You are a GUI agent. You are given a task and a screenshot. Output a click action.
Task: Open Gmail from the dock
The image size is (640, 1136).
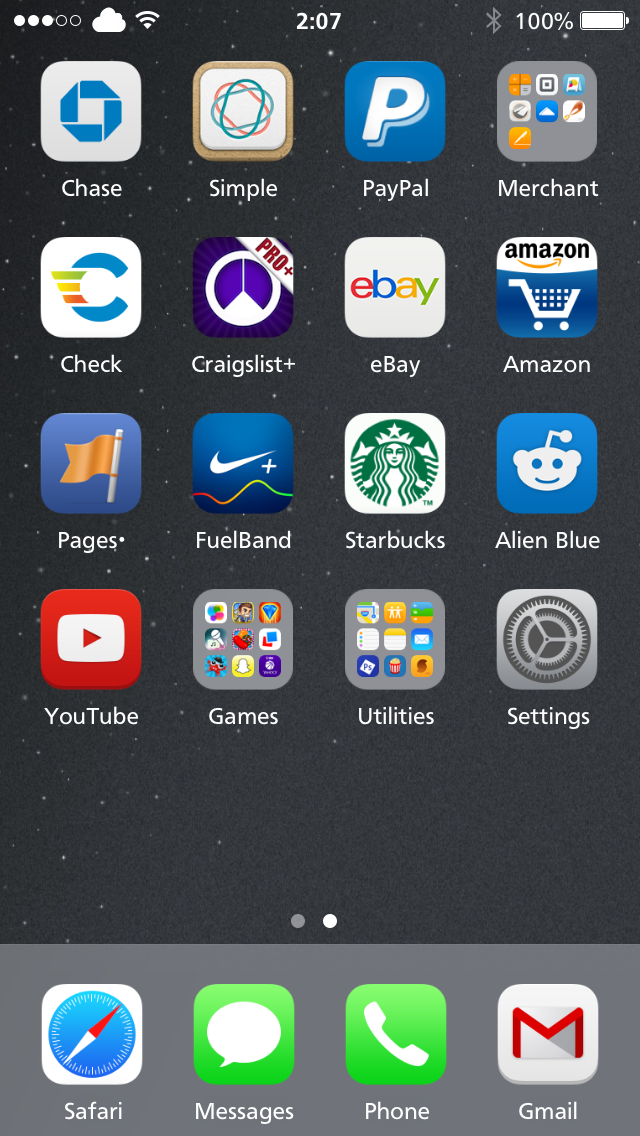coord(548,1034)
